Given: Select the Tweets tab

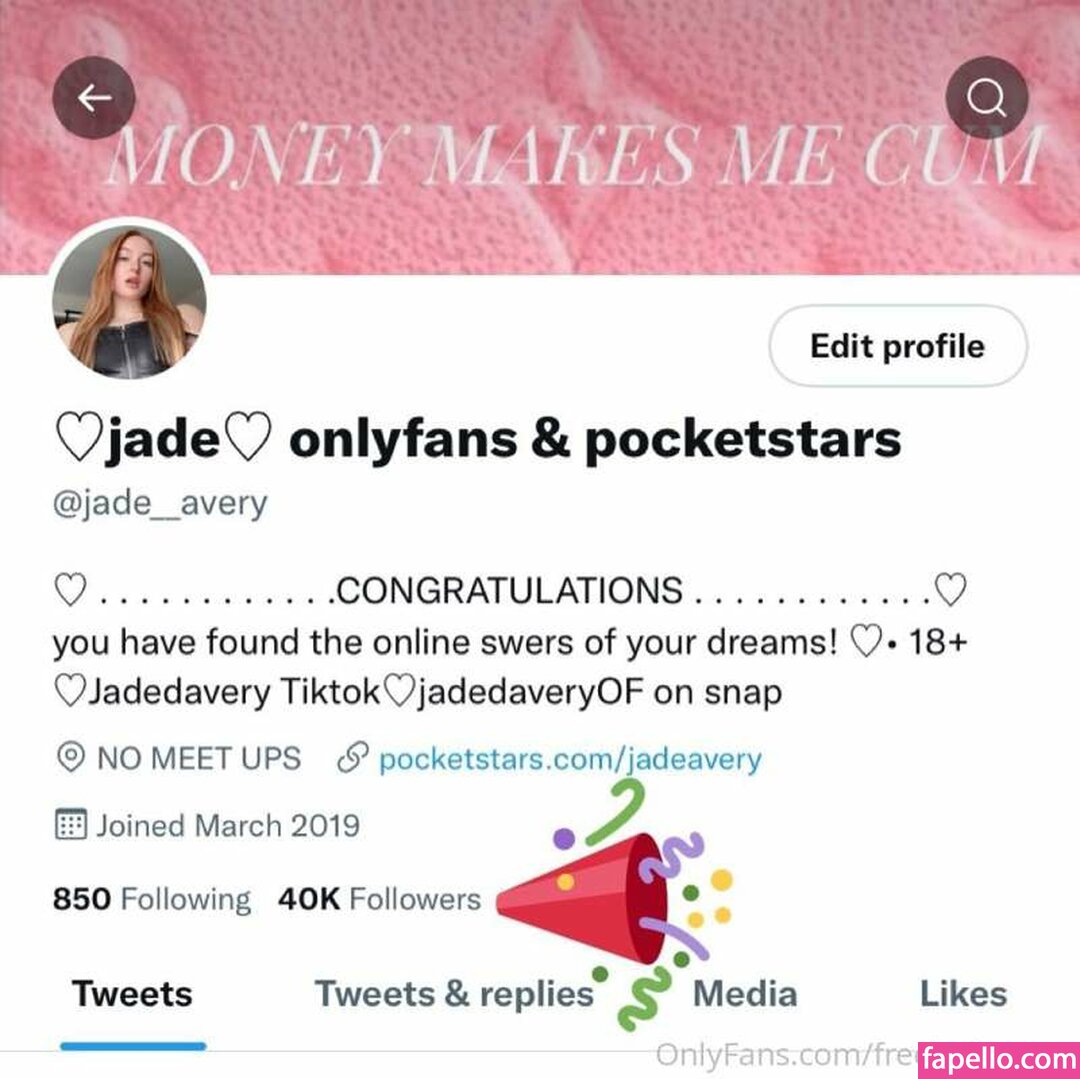Looking at the screenshot, I should [132, 994].
